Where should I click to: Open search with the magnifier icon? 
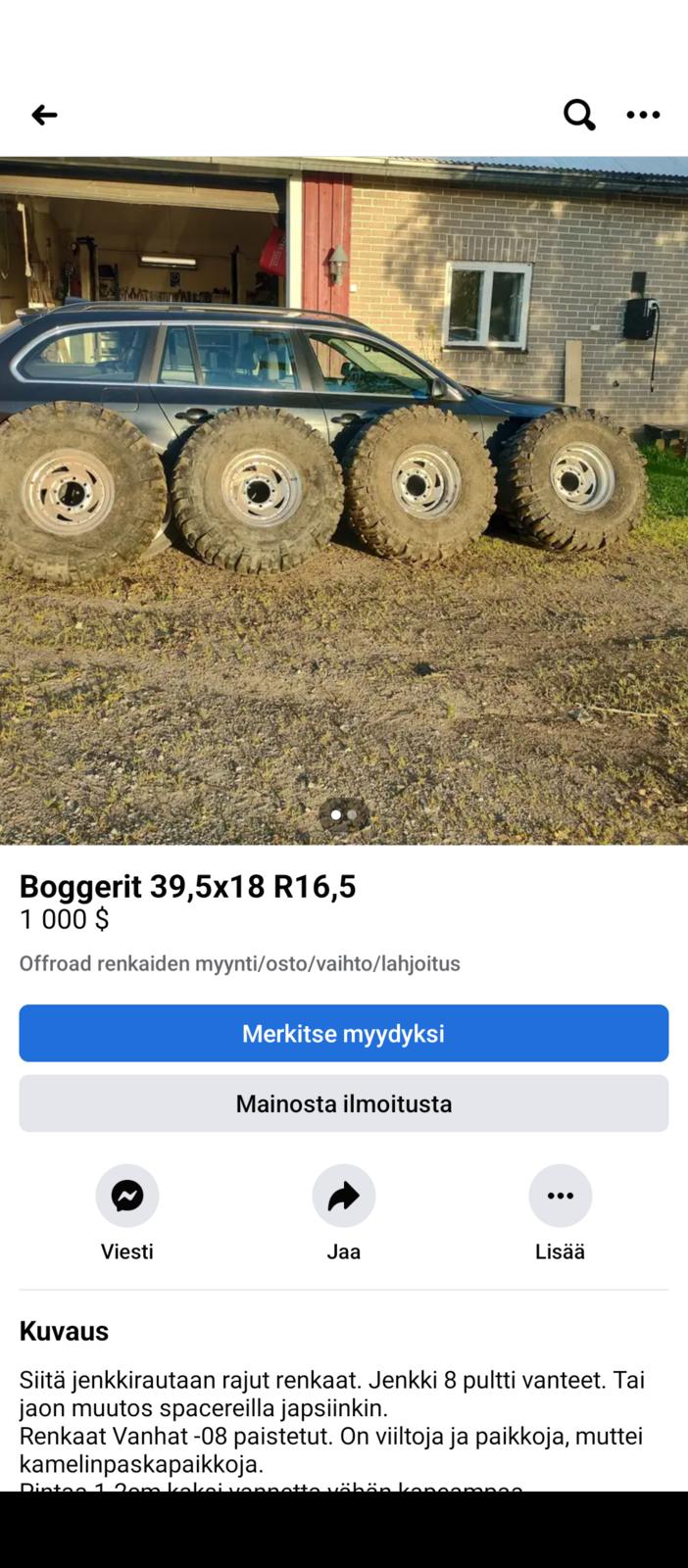pos(579,115)
